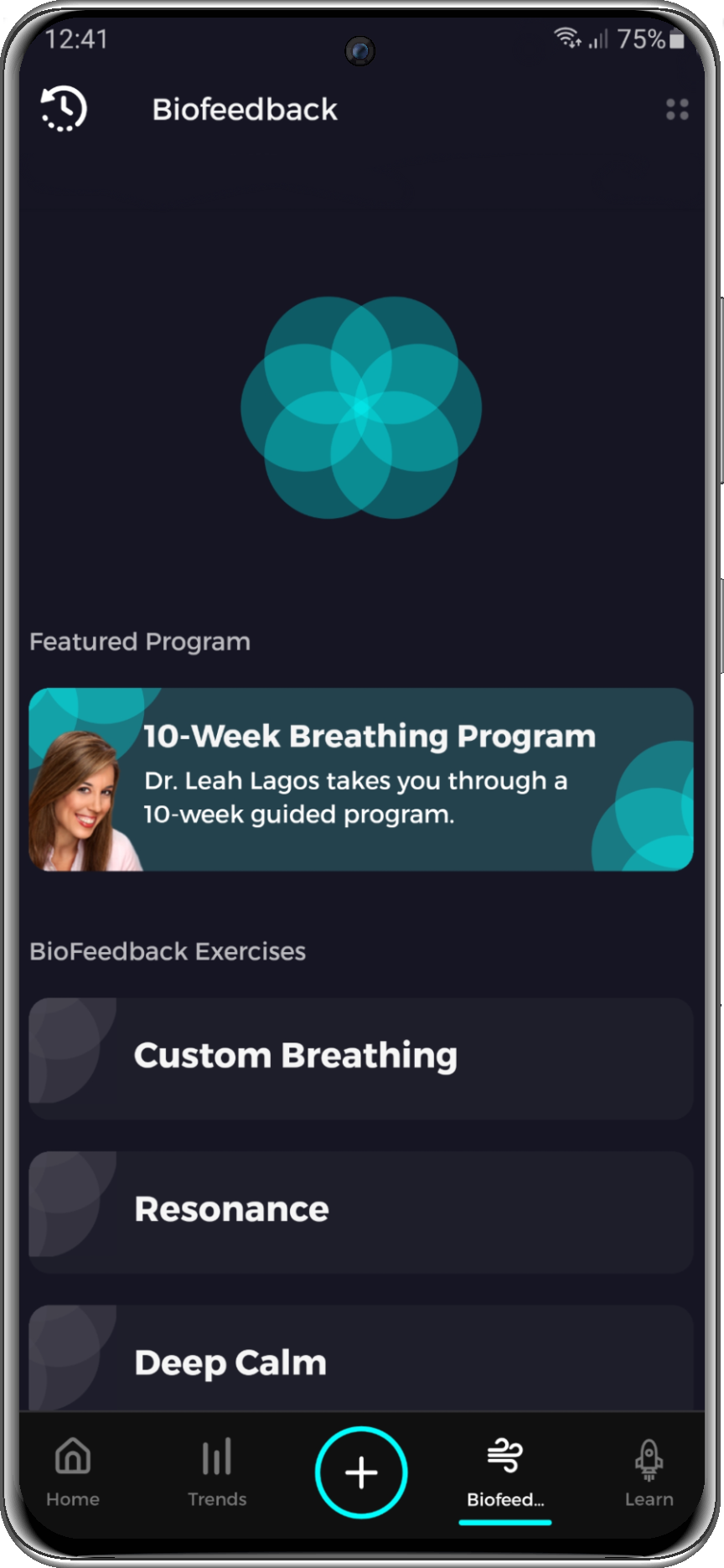Open the grid menu icon

pyautogui.click(x=677, y=110)
